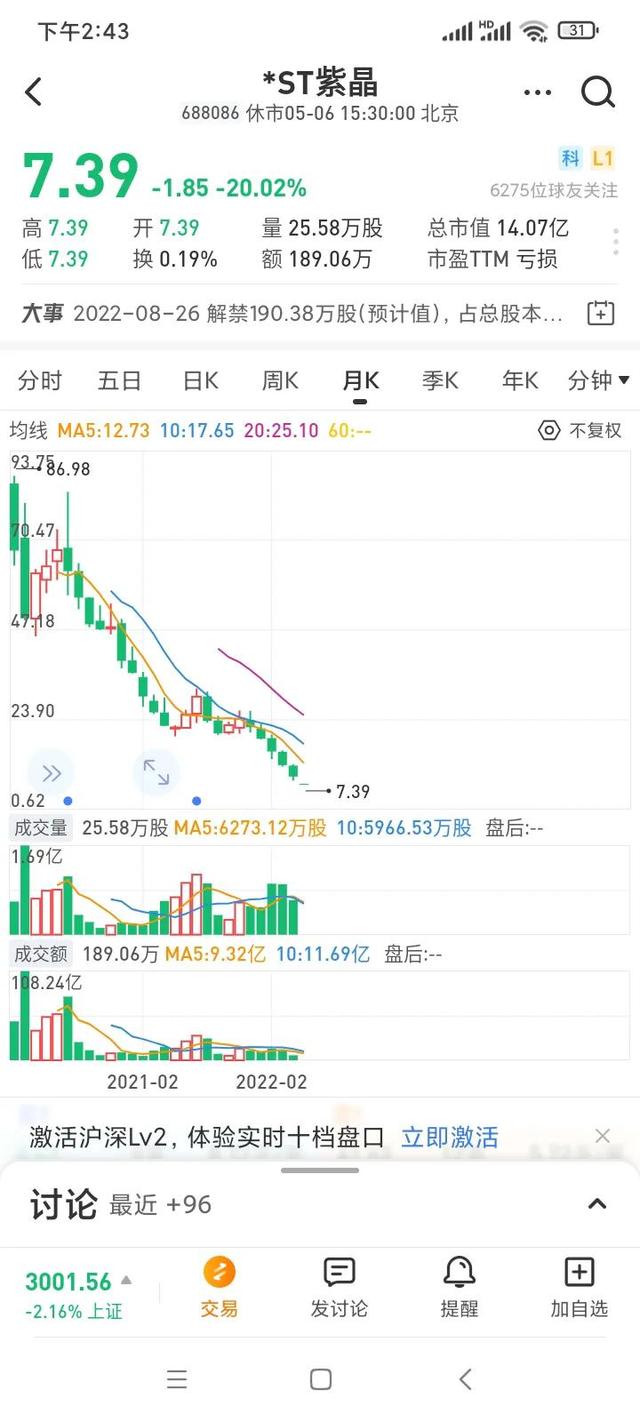This screenshot has height=1422, width=640.
Task: Go back using the top-left arrow
Action: 34,92
